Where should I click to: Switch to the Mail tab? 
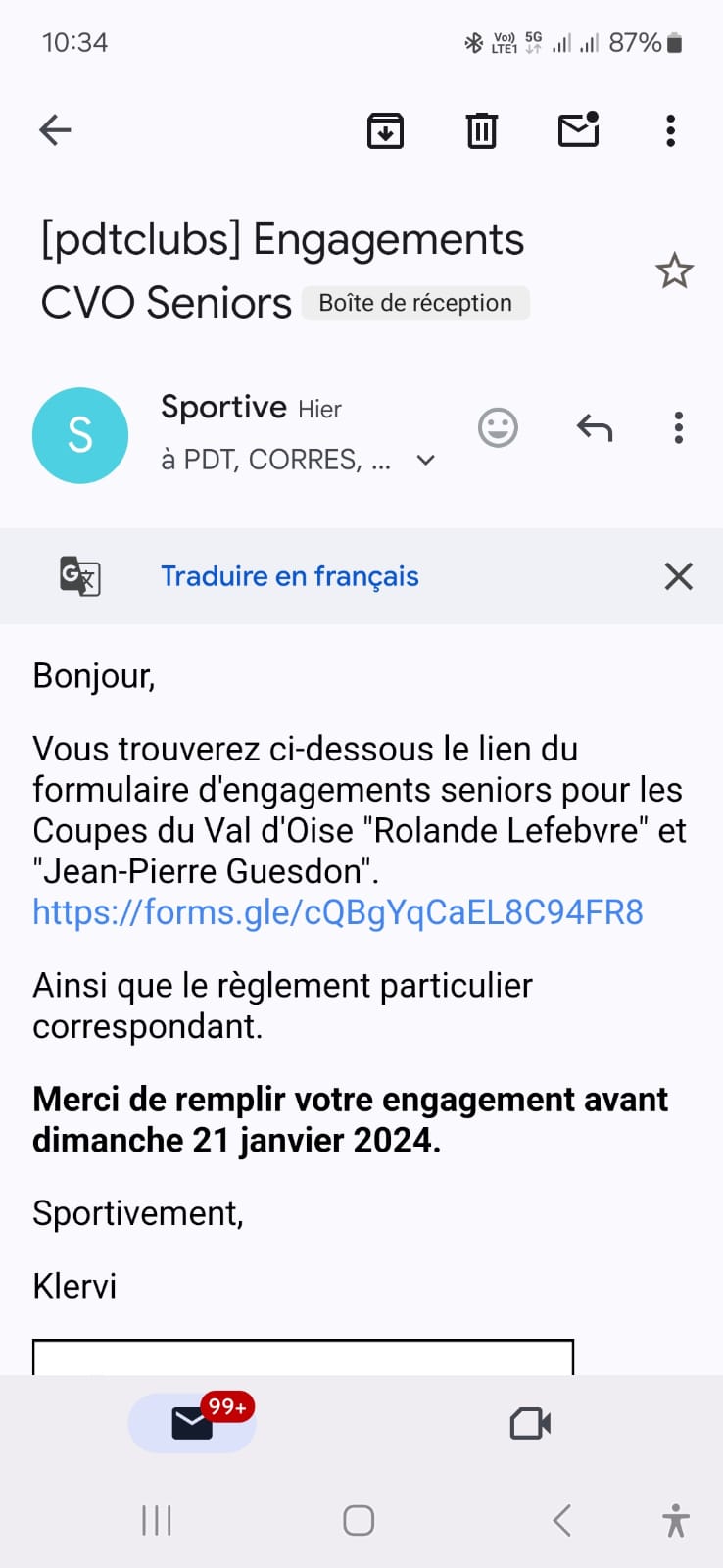coord(192,1423)
